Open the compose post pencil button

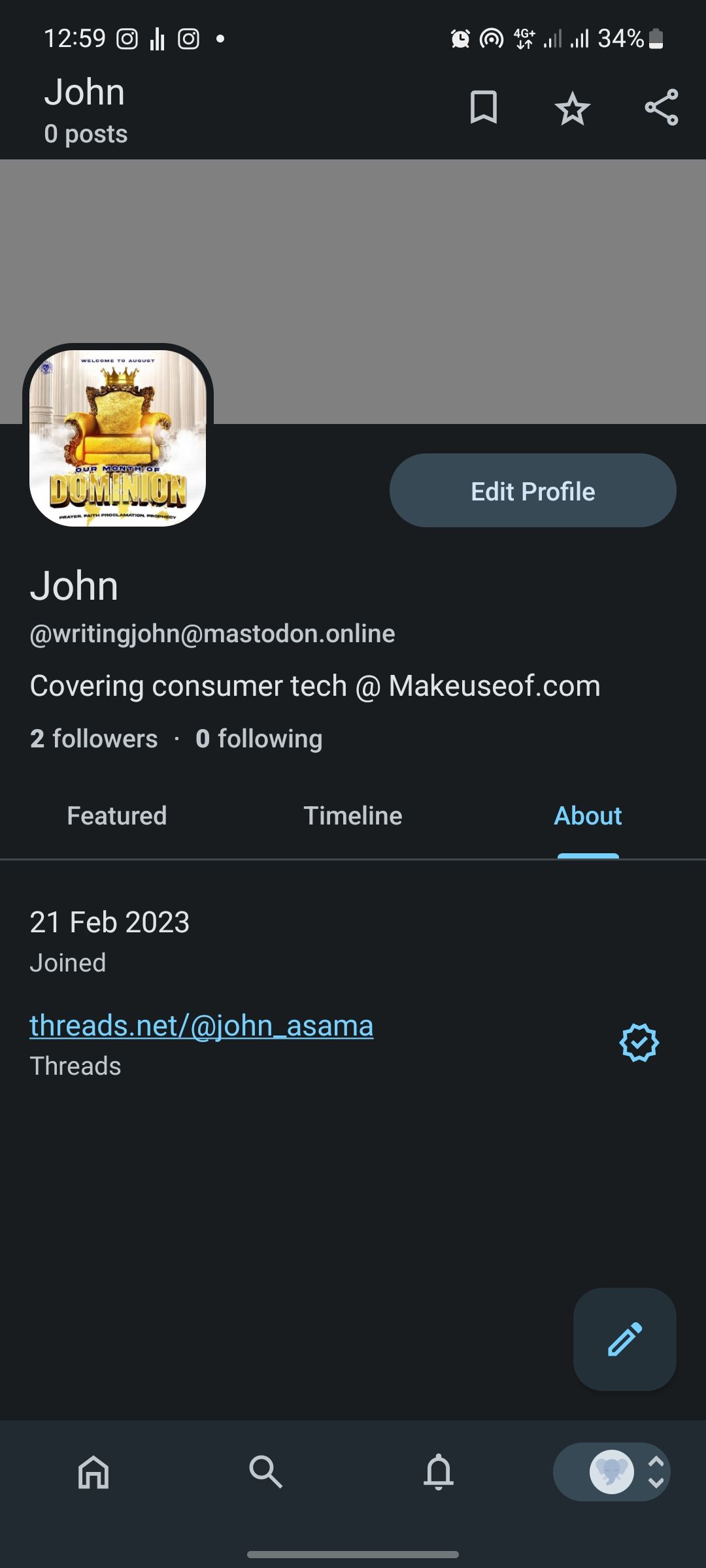[624, 1337]
